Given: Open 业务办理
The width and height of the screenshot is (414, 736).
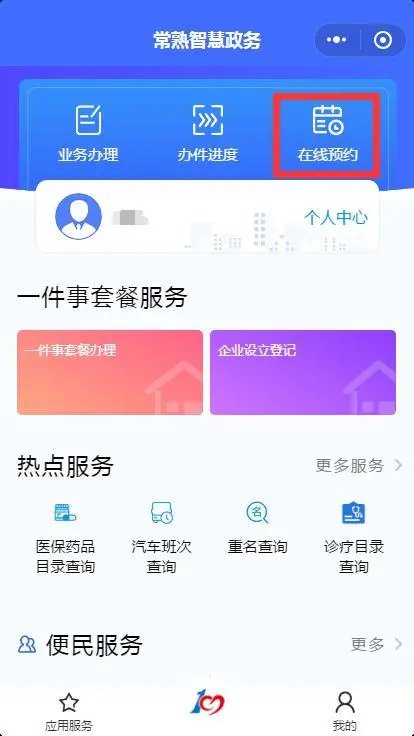Looking at the screenshot, I should coord(88,133).
